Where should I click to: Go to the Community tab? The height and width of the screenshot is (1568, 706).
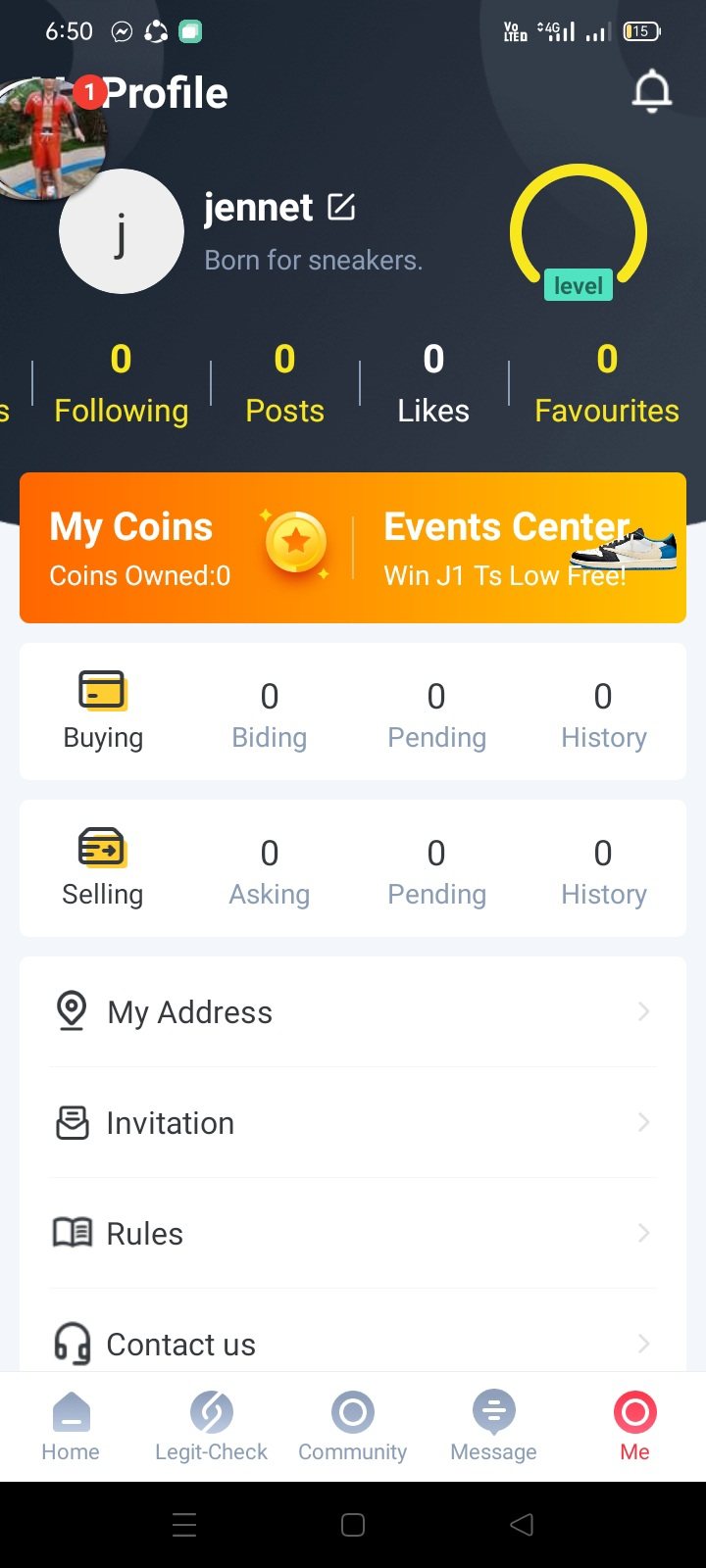coord(353,1426)
